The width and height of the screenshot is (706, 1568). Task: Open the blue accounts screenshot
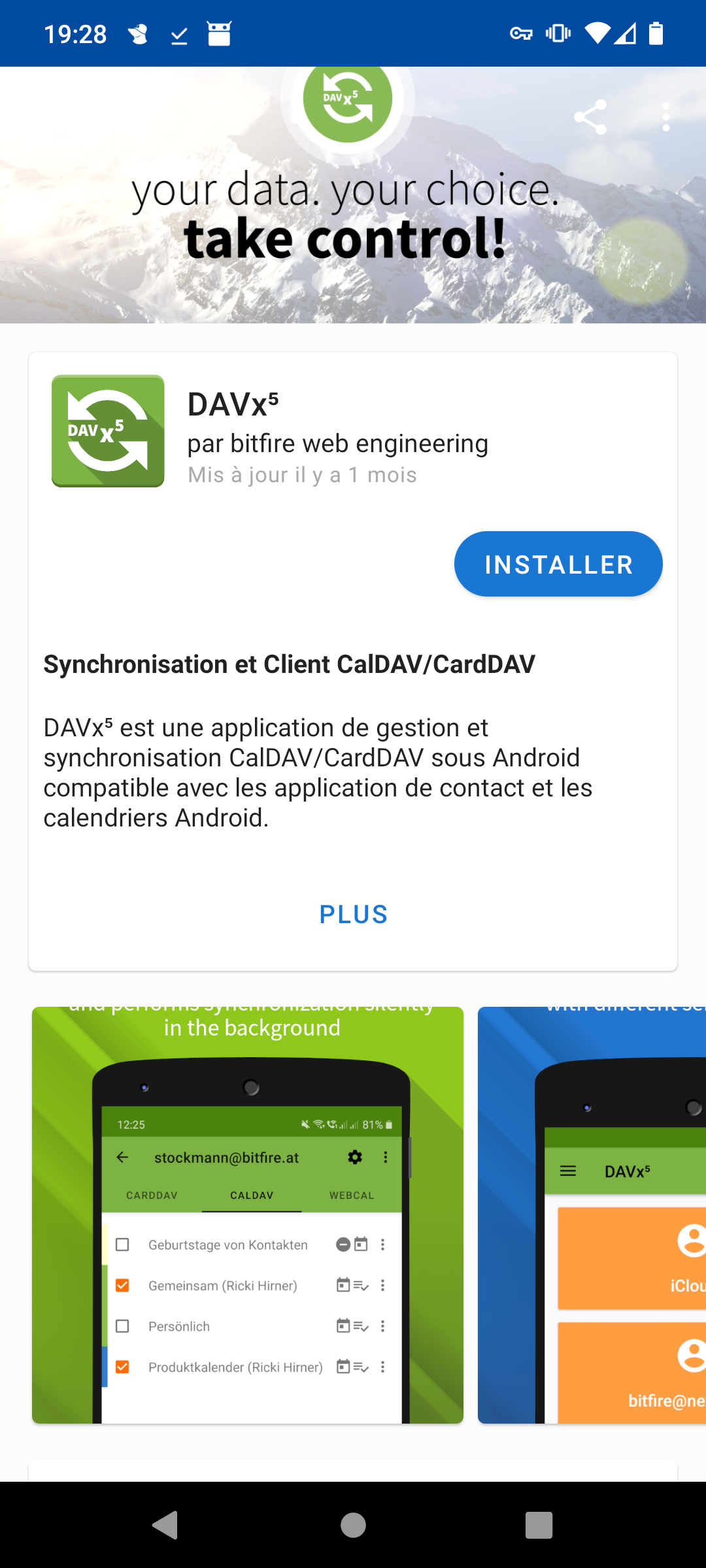pos(592,1215)
